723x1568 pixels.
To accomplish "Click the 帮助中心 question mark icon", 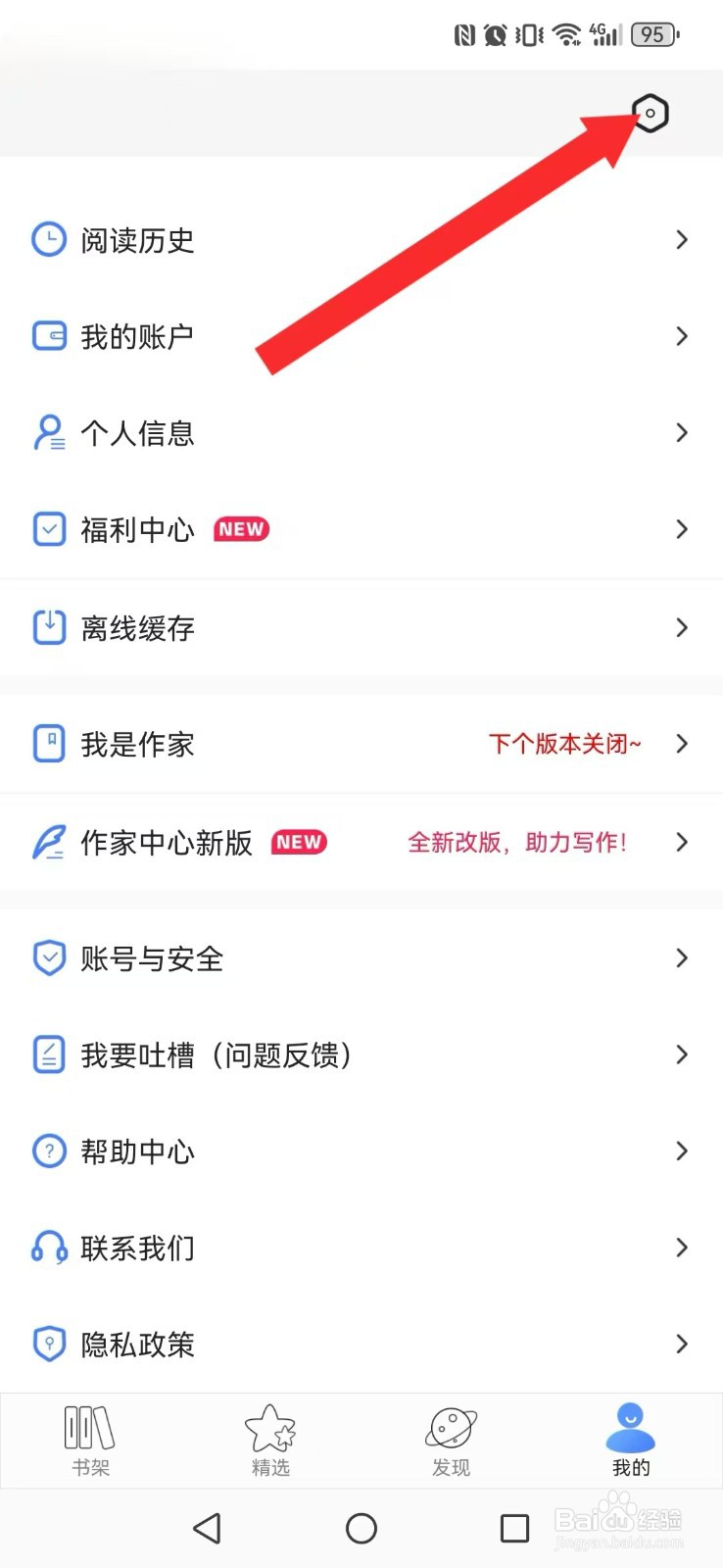I will [49, 1151].
